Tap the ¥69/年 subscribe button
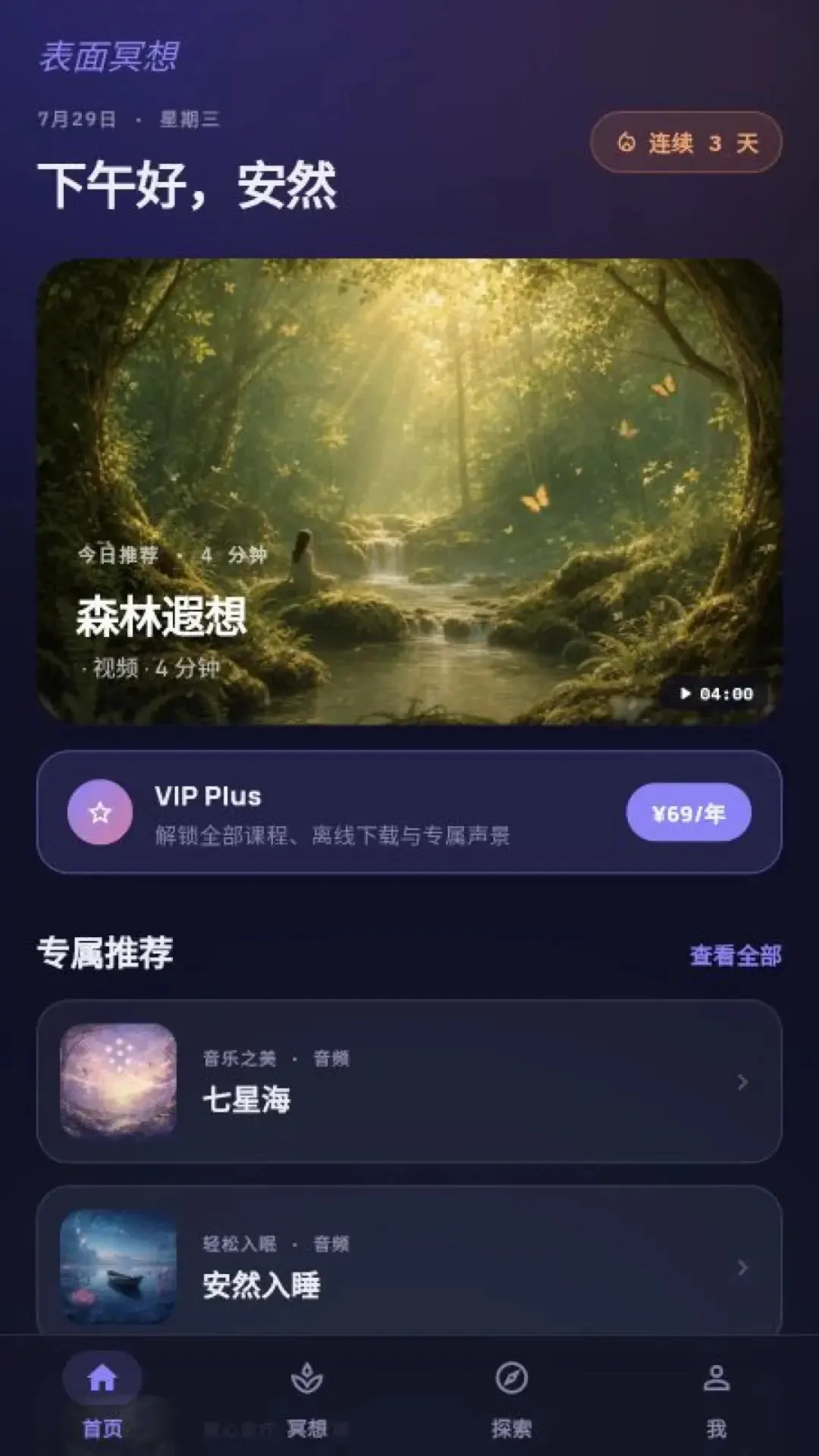The width and height of the screenshot is (819, 1456). pyautogui.click(x=689, y=813)
